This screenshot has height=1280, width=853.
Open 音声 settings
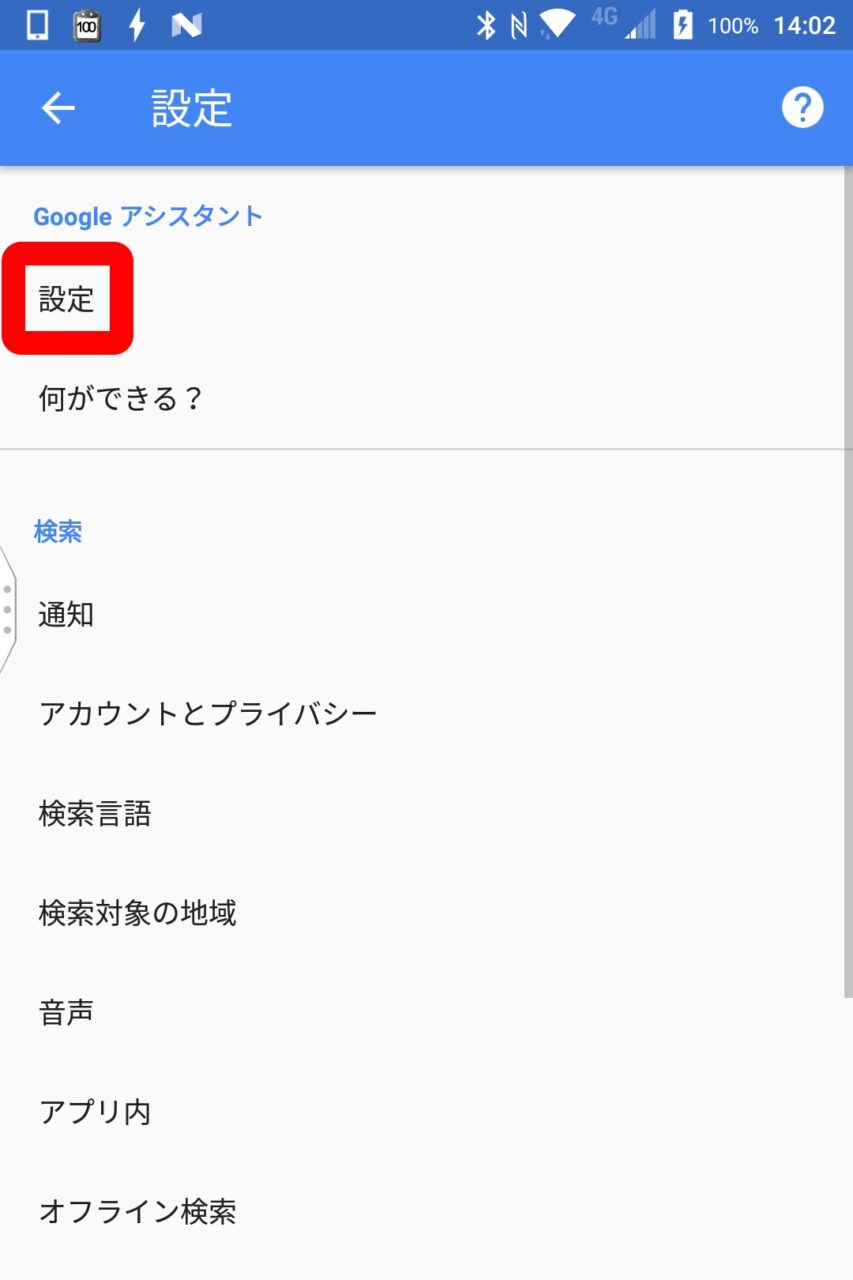67,1013
